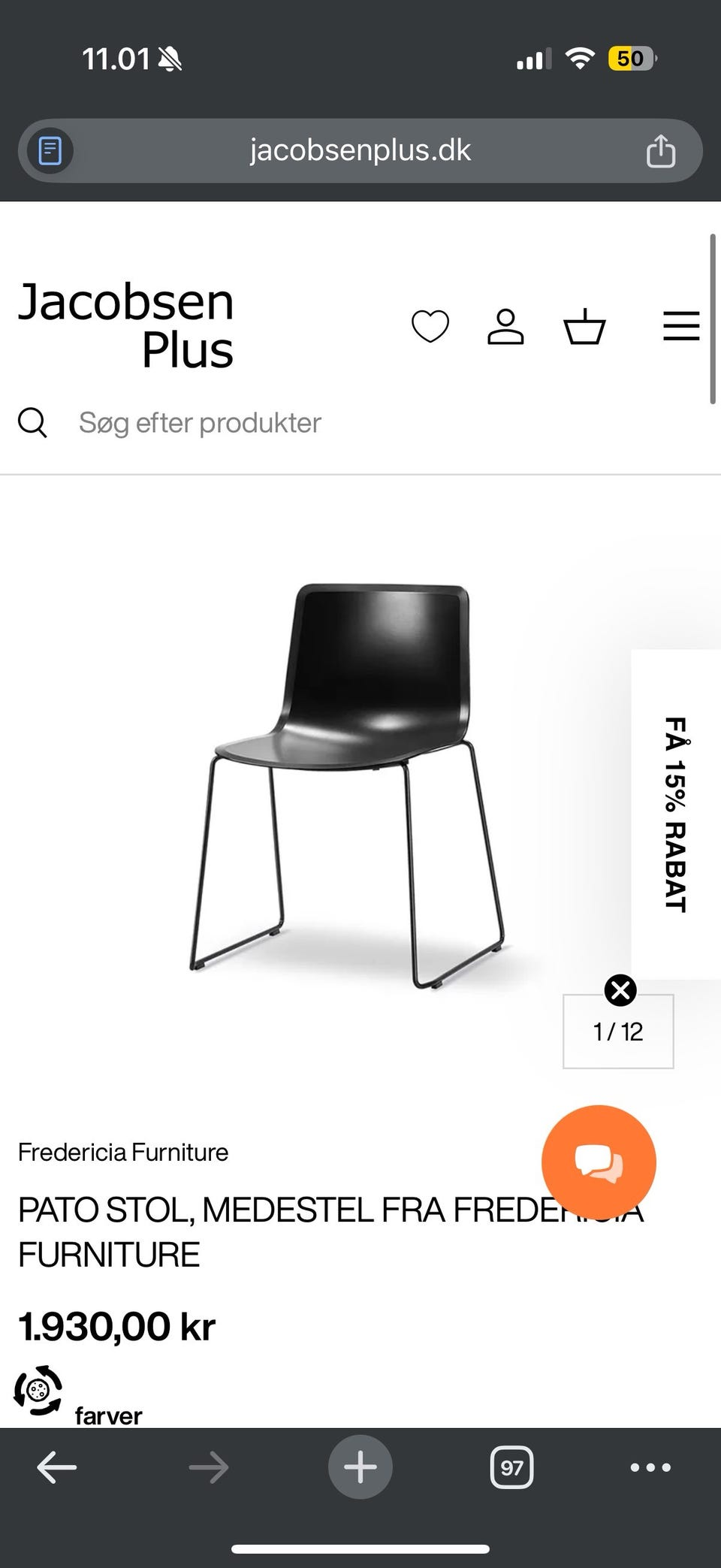The height and width of the screenshot is (1568, 721).
Task: Open the cookie settings icon
Action: (38, 1391)
